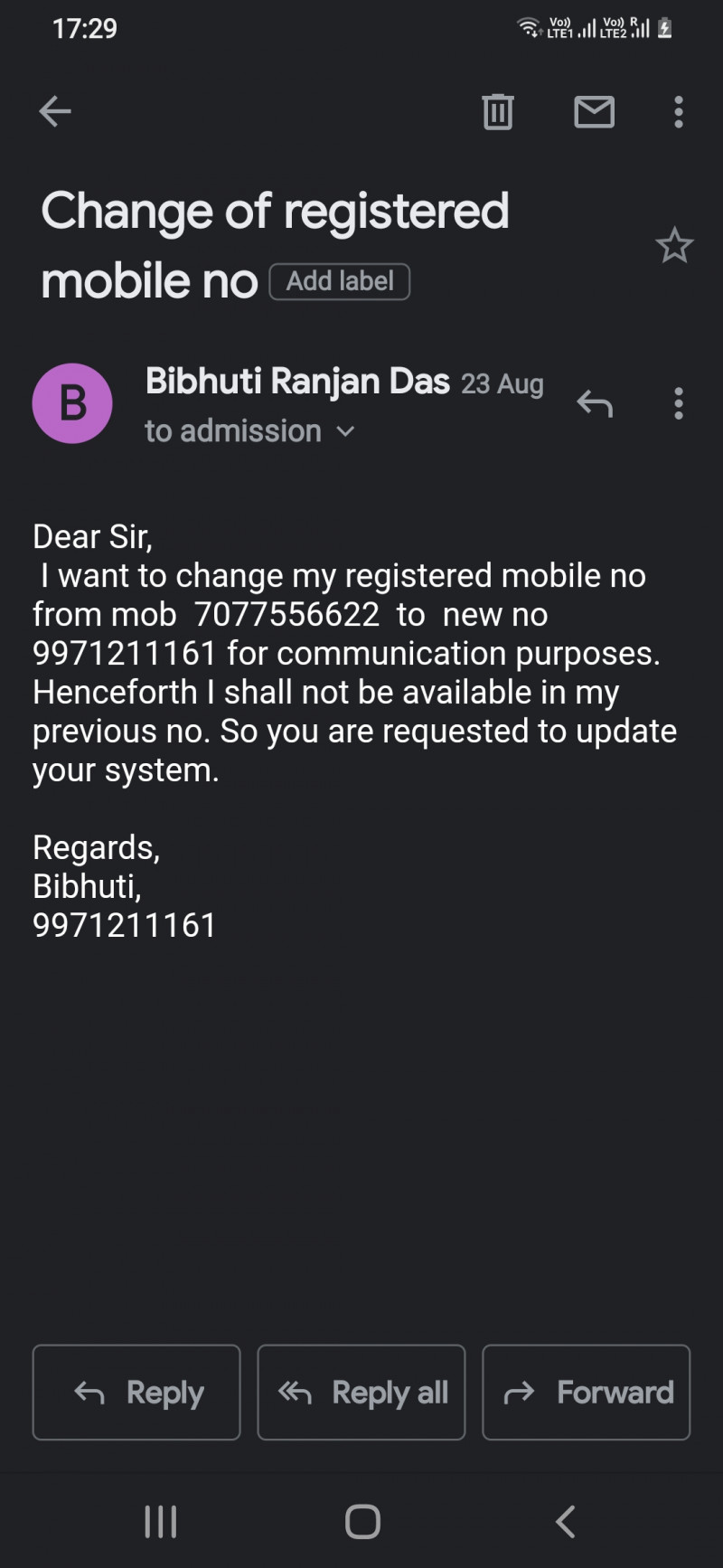Go to the home screen

362,1522
